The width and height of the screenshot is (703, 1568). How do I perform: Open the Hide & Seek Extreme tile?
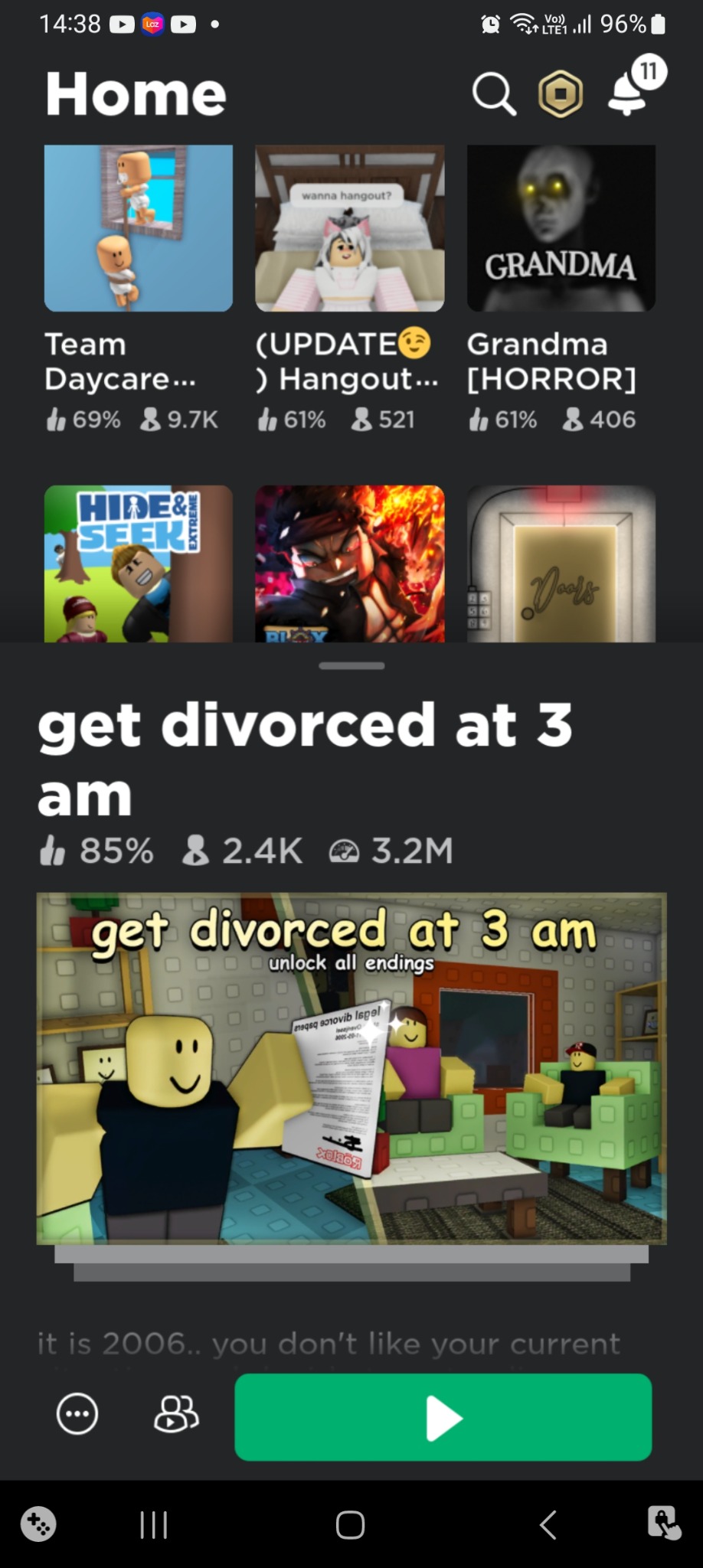139,563
